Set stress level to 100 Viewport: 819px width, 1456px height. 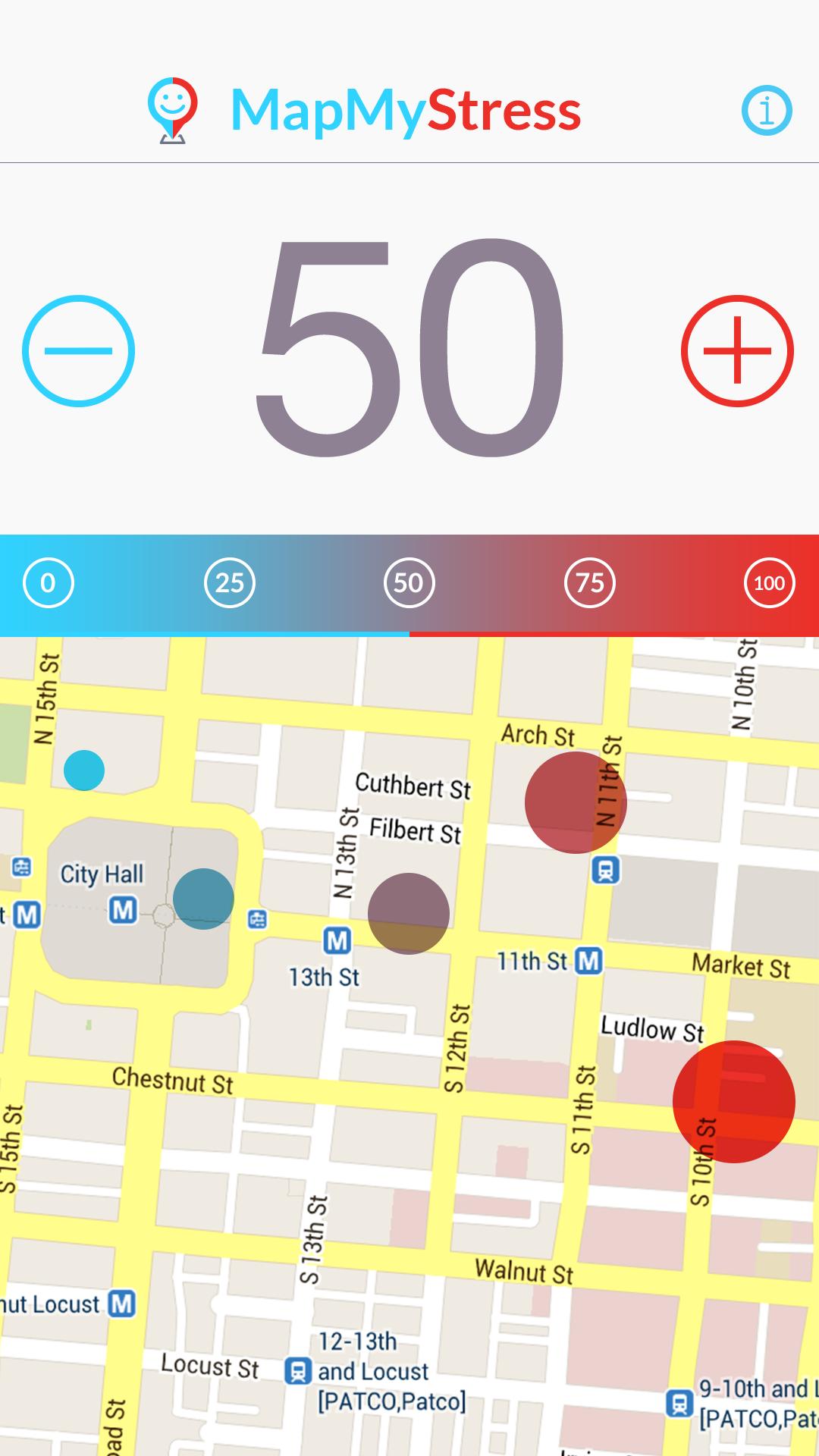(x=769, y=583)
